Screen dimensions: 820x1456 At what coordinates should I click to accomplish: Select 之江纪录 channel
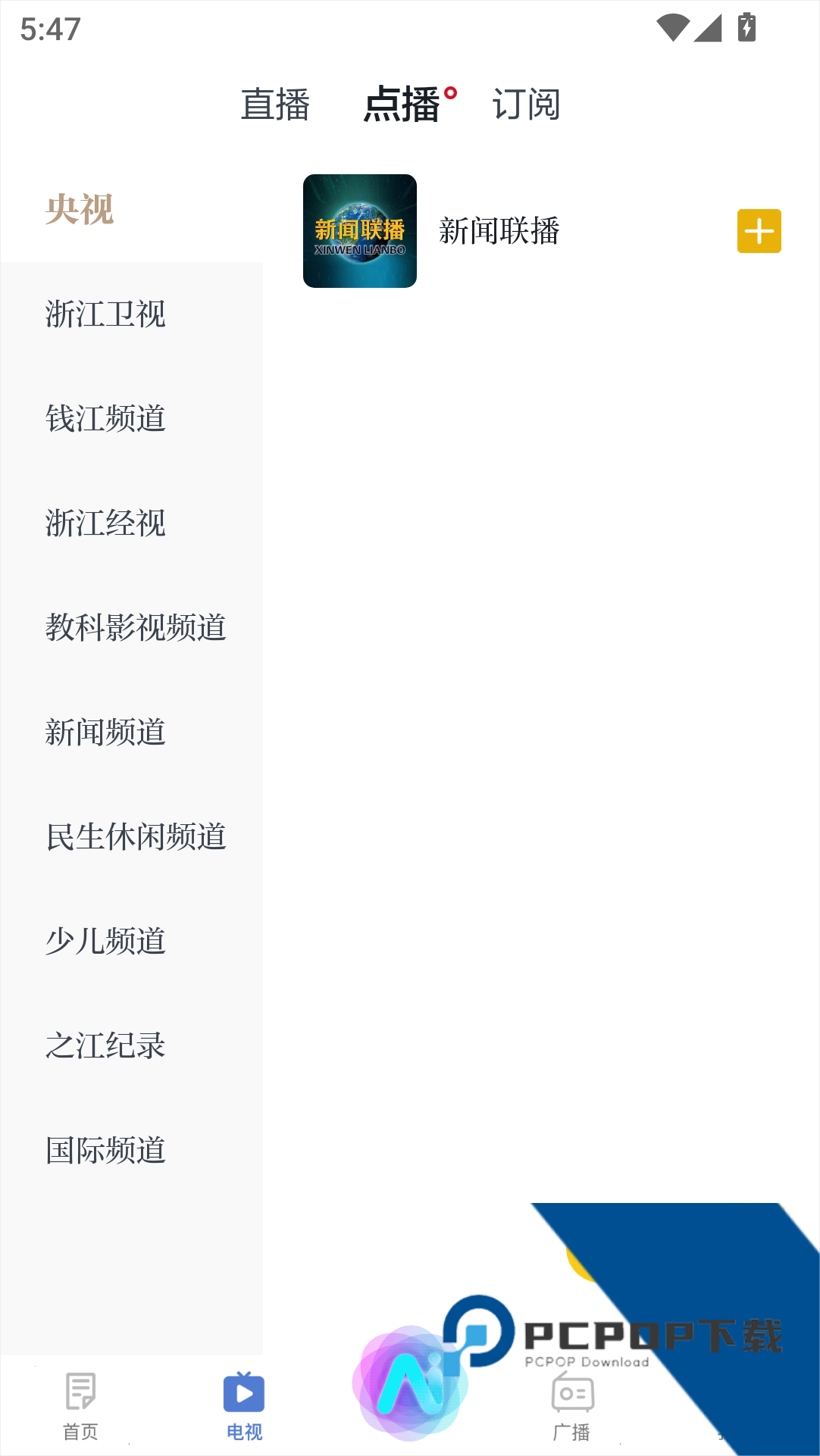[105, 1046]
